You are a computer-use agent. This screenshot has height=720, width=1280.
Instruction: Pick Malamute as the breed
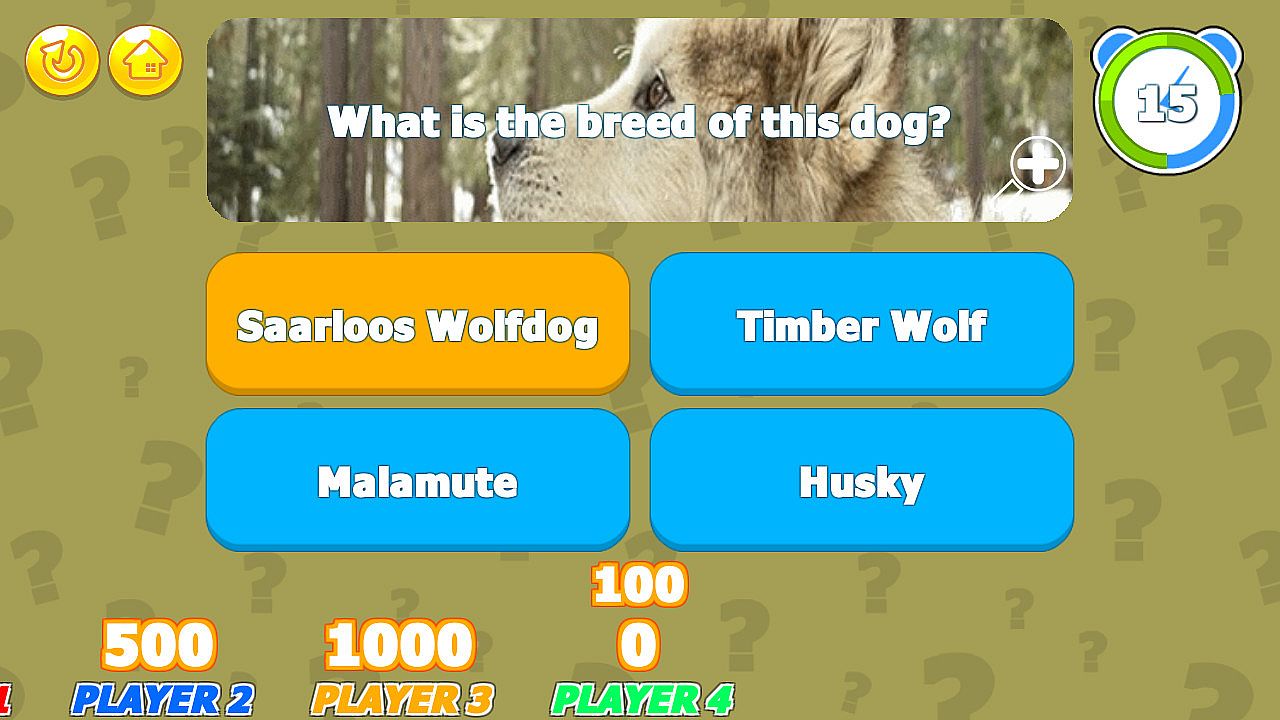pyautogui.click(x=417, y=479)
